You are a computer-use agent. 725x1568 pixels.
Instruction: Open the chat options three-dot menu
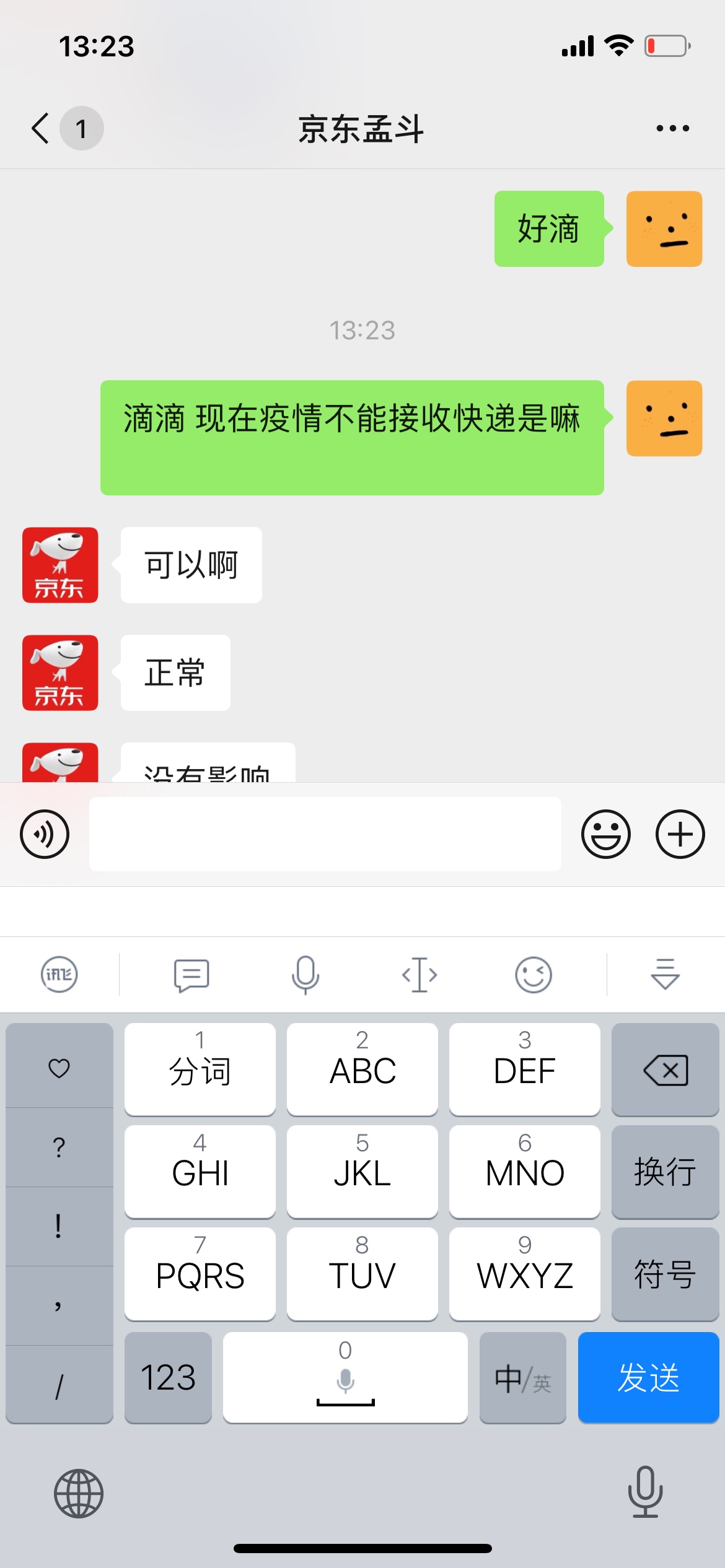[672, 129]
